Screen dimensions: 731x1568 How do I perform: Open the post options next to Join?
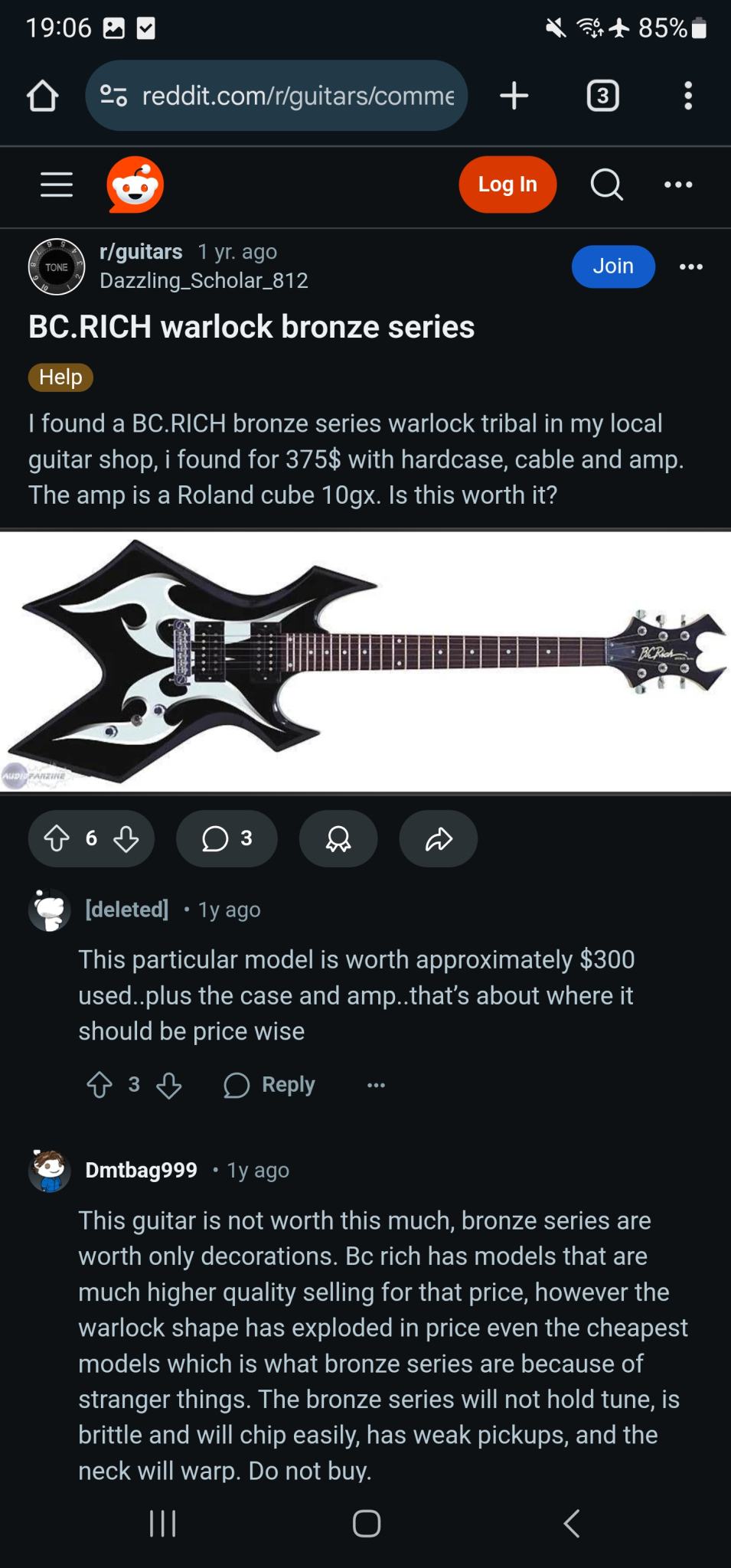[x=690, y=266]
